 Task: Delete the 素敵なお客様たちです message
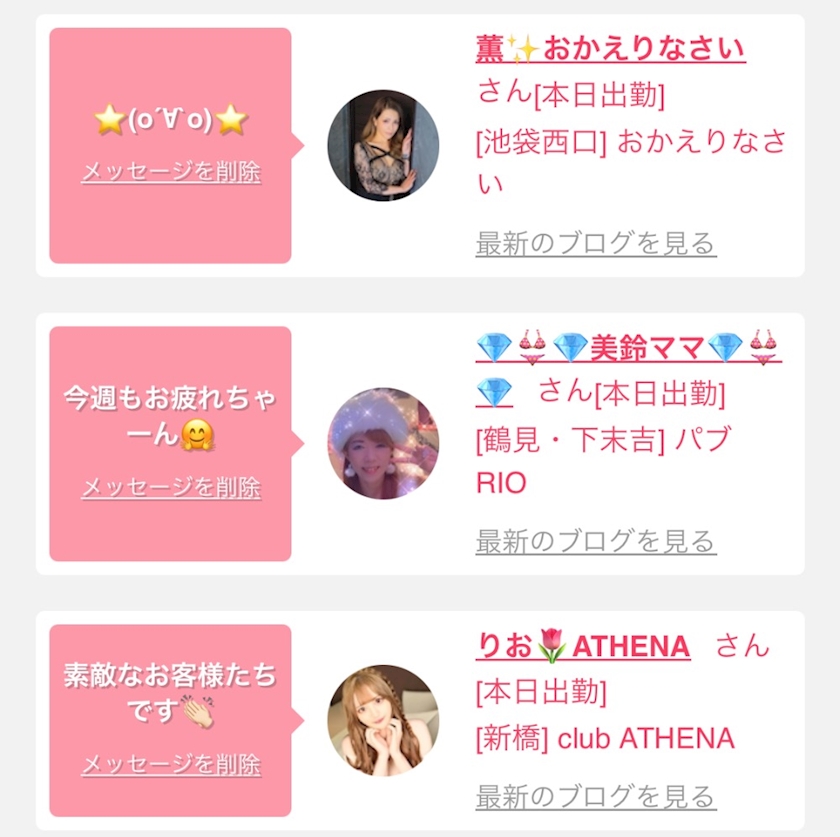point(171,764)
